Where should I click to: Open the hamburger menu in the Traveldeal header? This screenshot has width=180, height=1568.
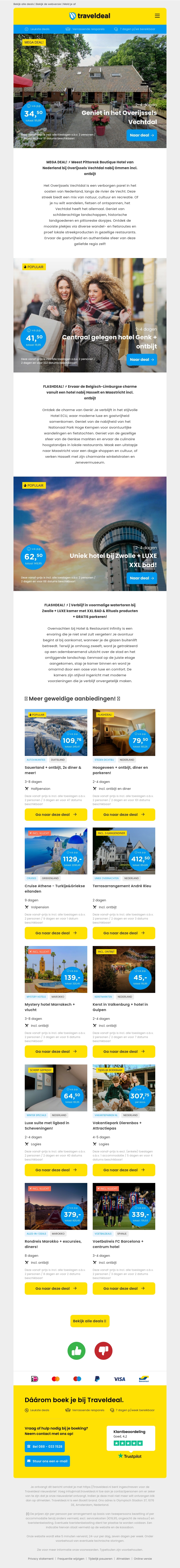click(x=157, y=16)
